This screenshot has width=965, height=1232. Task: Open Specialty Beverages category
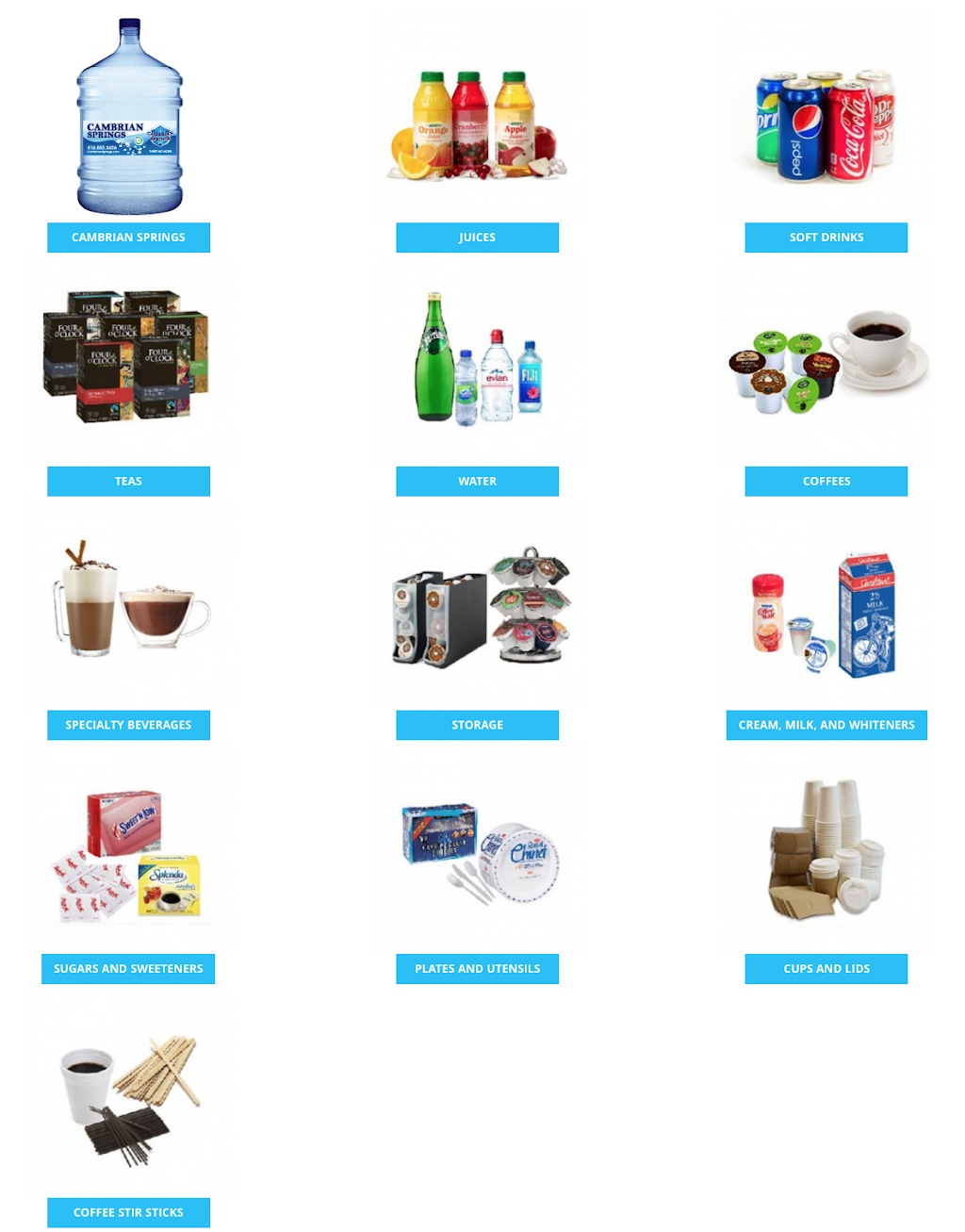pos(128,725)
